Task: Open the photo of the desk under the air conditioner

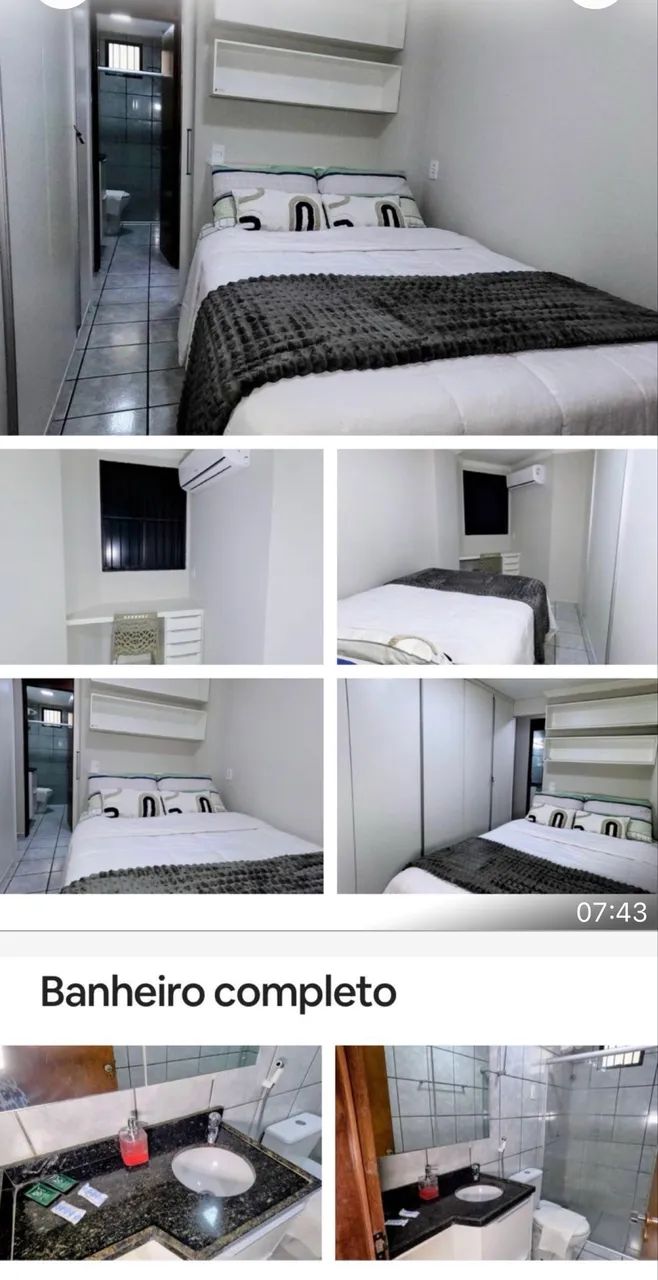Action: [x=161, y=557]
